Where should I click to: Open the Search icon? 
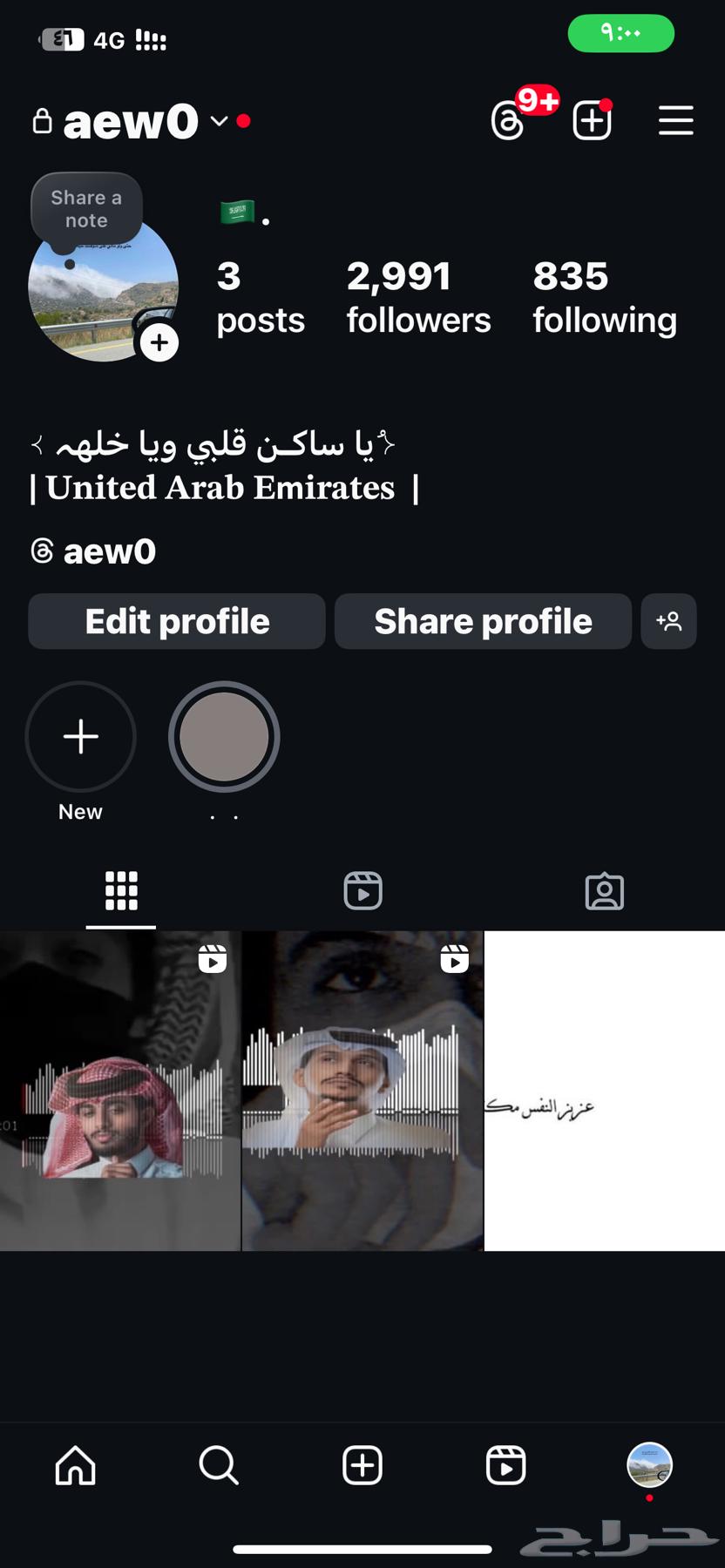coord(219,1465)
